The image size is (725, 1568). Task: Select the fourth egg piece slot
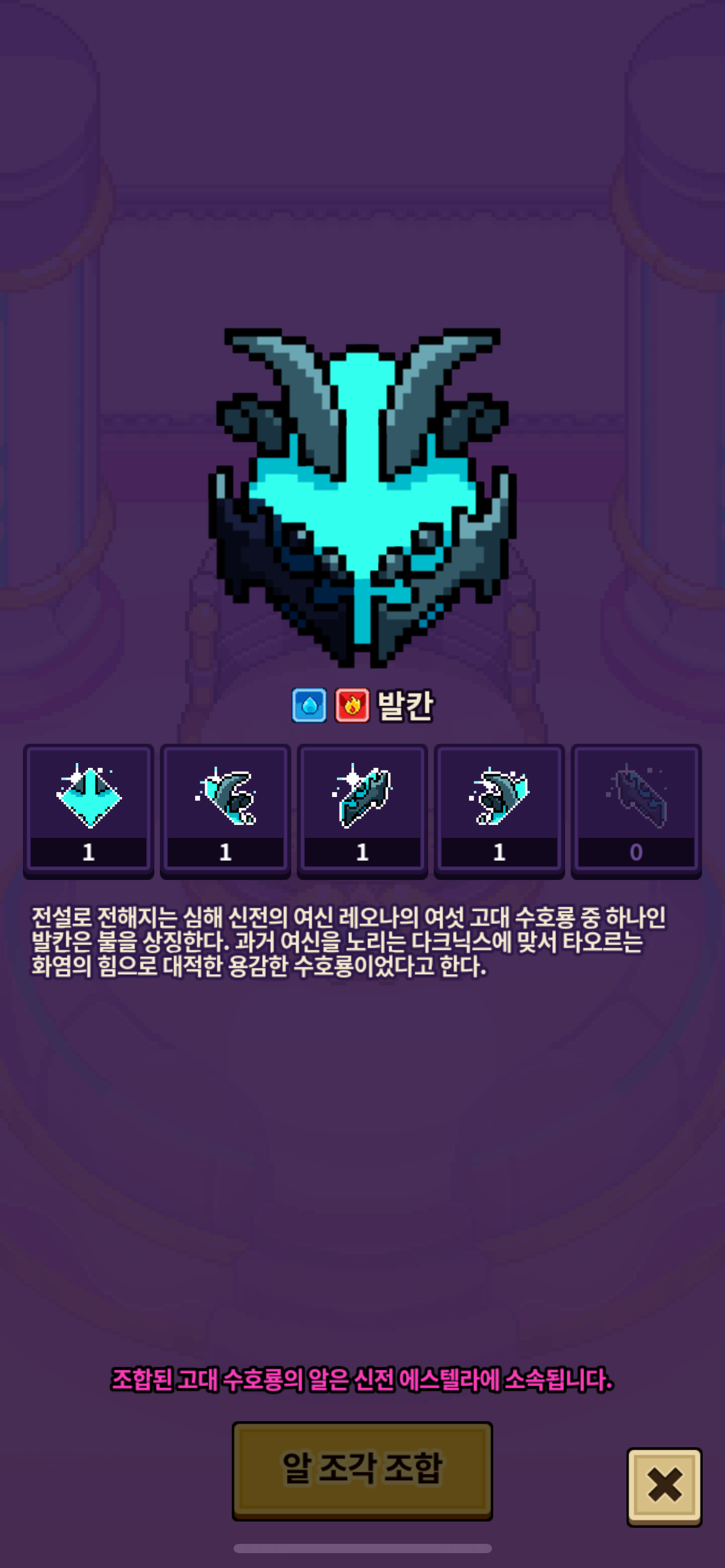499,809
